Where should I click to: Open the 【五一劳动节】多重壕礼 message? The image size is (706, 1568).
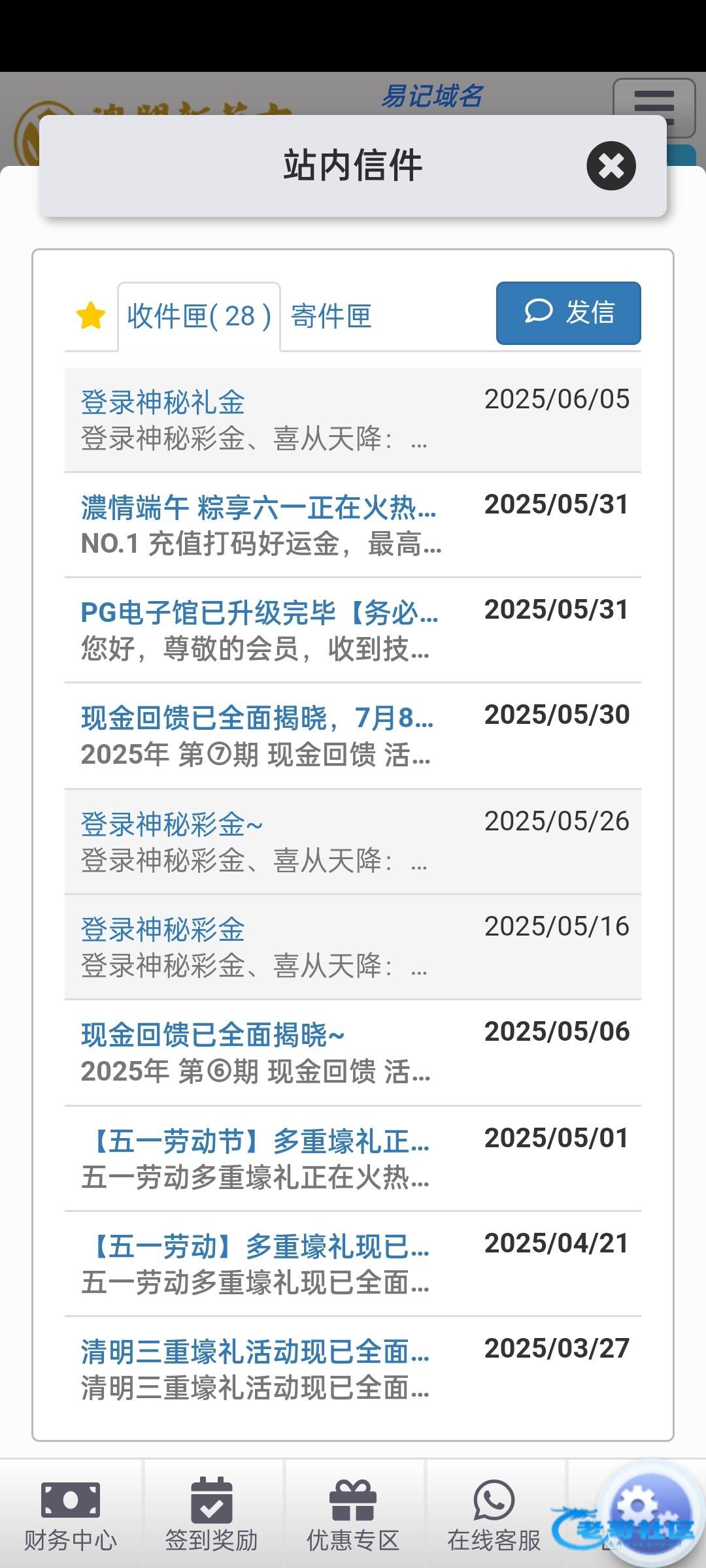point(353,1158)
